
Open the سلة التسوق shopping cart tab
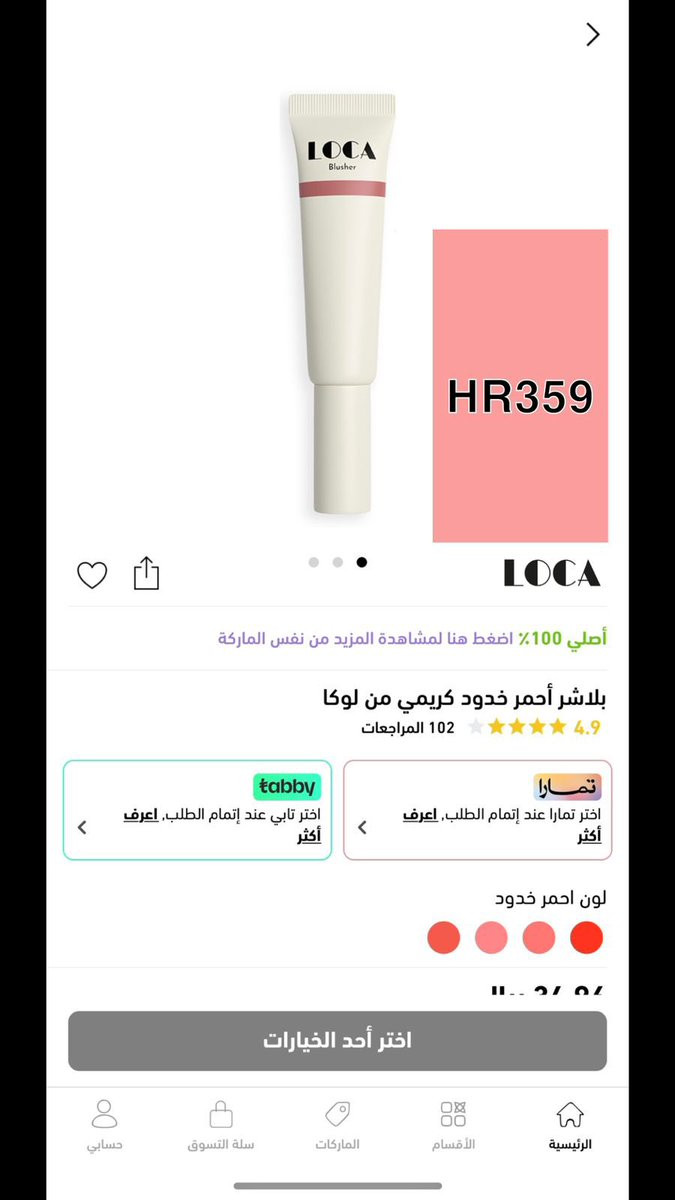(221, 1126)
